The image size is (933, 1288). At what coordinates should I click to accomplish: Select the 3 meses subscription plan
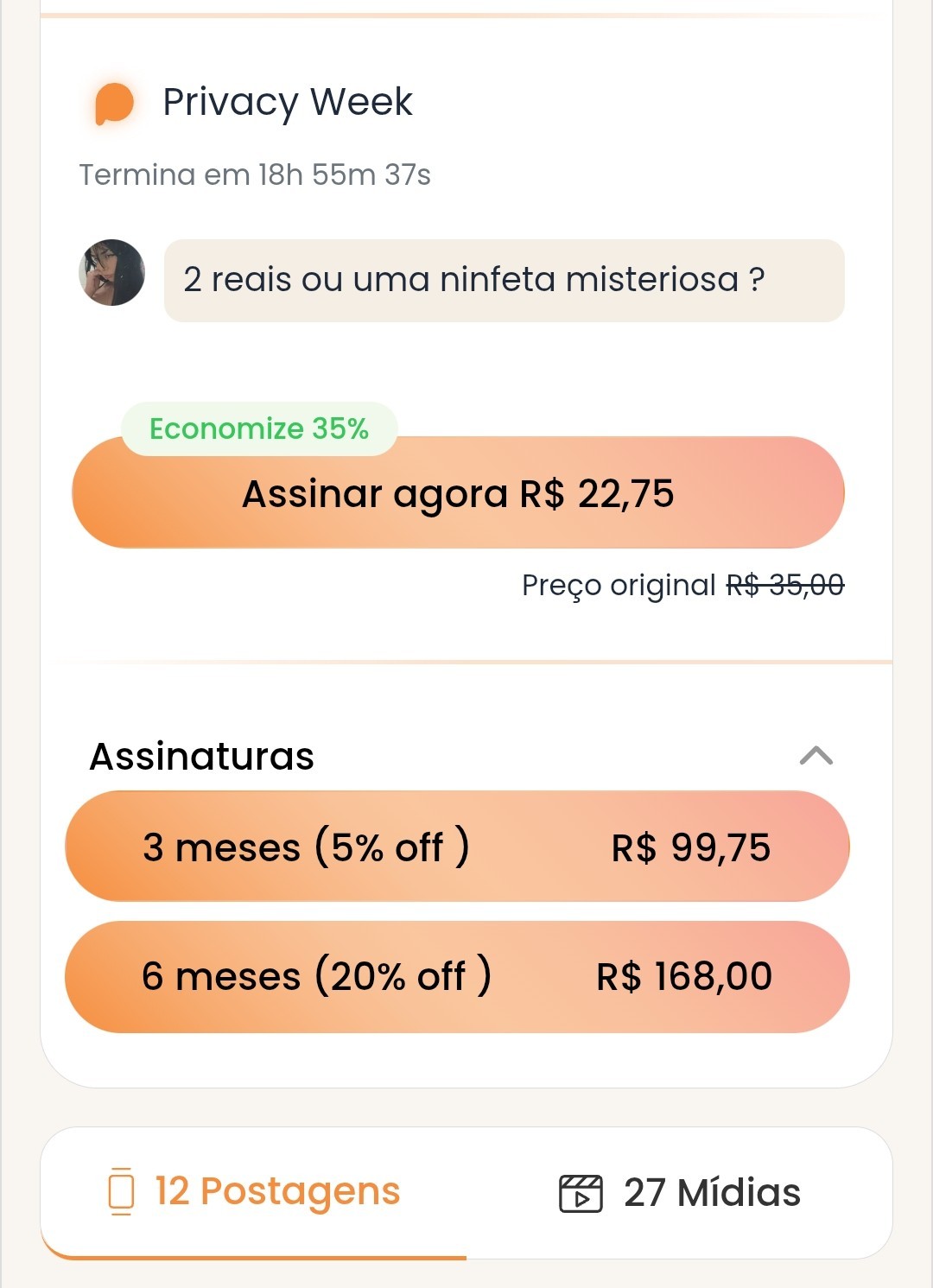458,847
